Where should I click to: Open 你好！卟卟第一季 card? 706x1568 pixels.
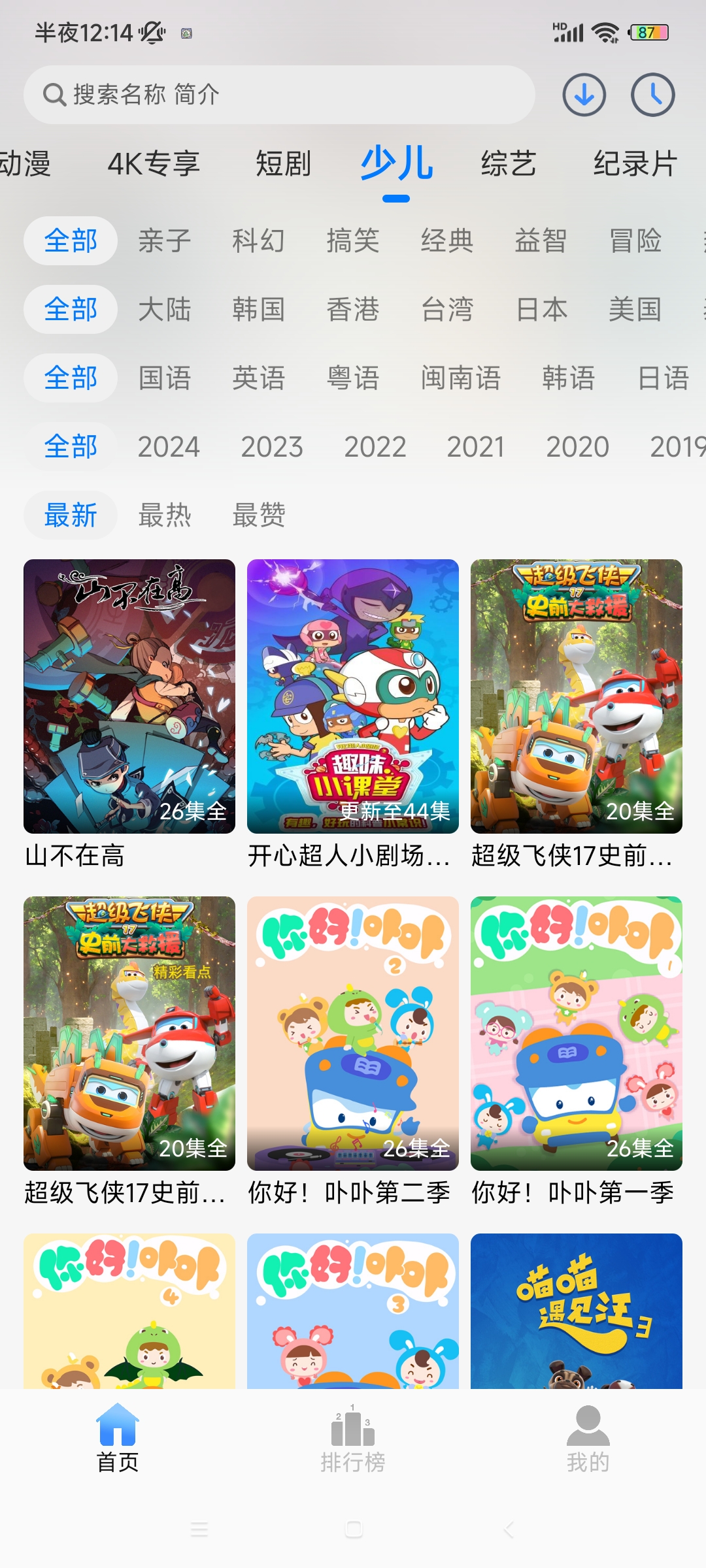(x=577, y=1034)
